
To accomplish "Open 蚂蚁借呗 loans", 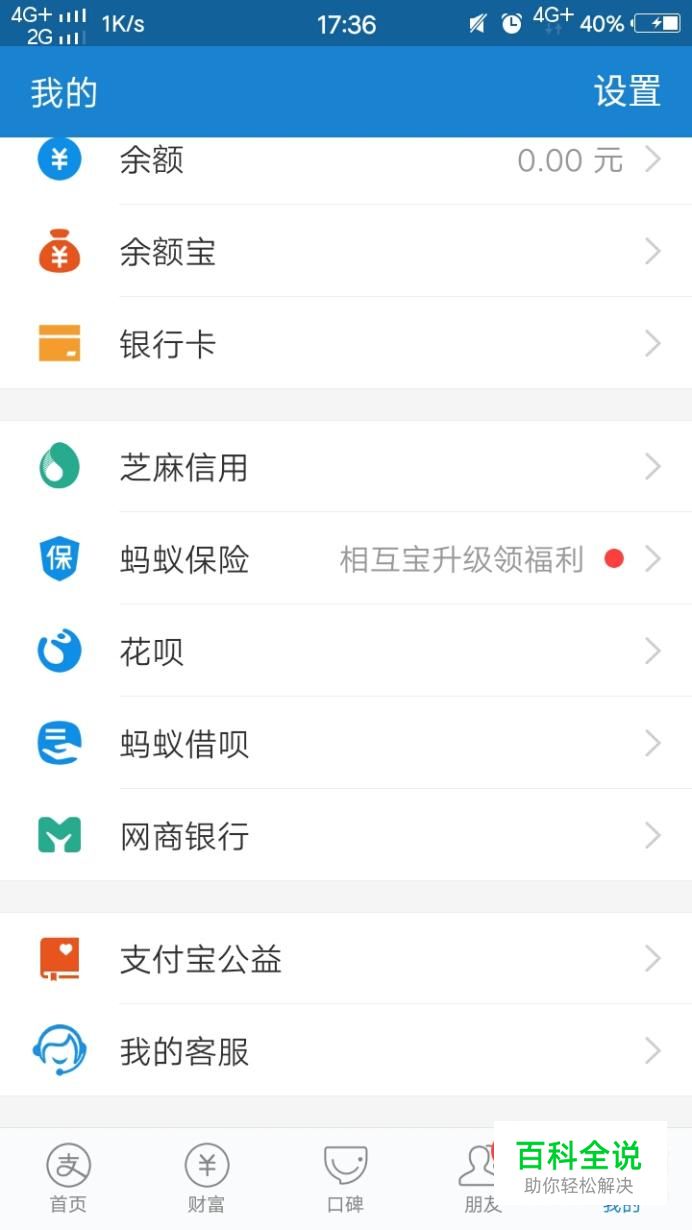I will click(346, 743).
